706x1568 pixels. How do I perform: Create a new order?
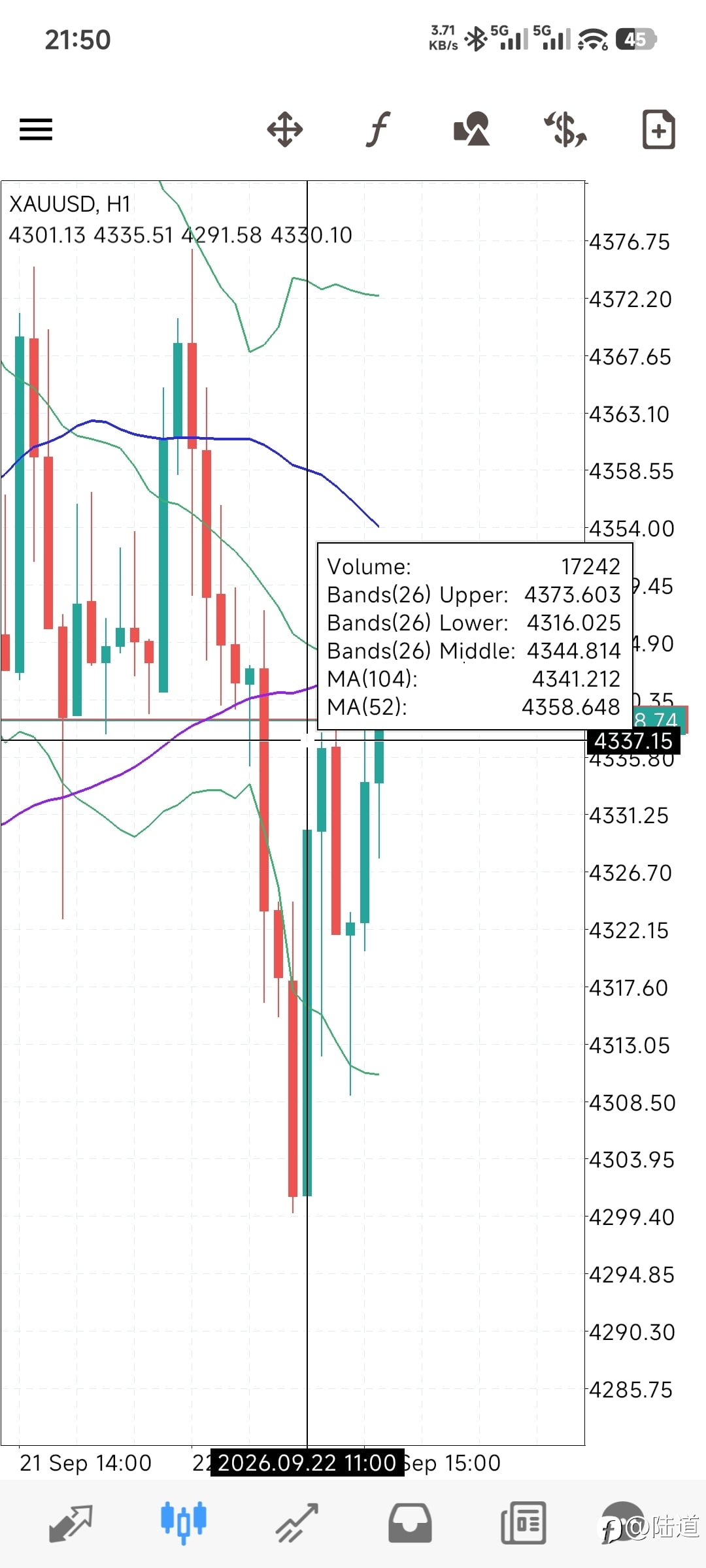tap(659, 129)
